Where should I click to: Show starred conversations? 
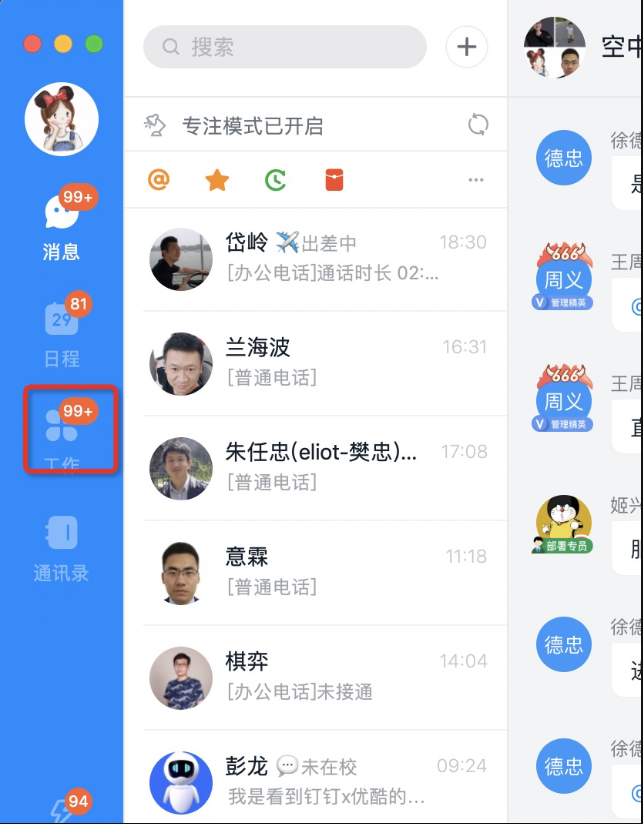point(216,180)
